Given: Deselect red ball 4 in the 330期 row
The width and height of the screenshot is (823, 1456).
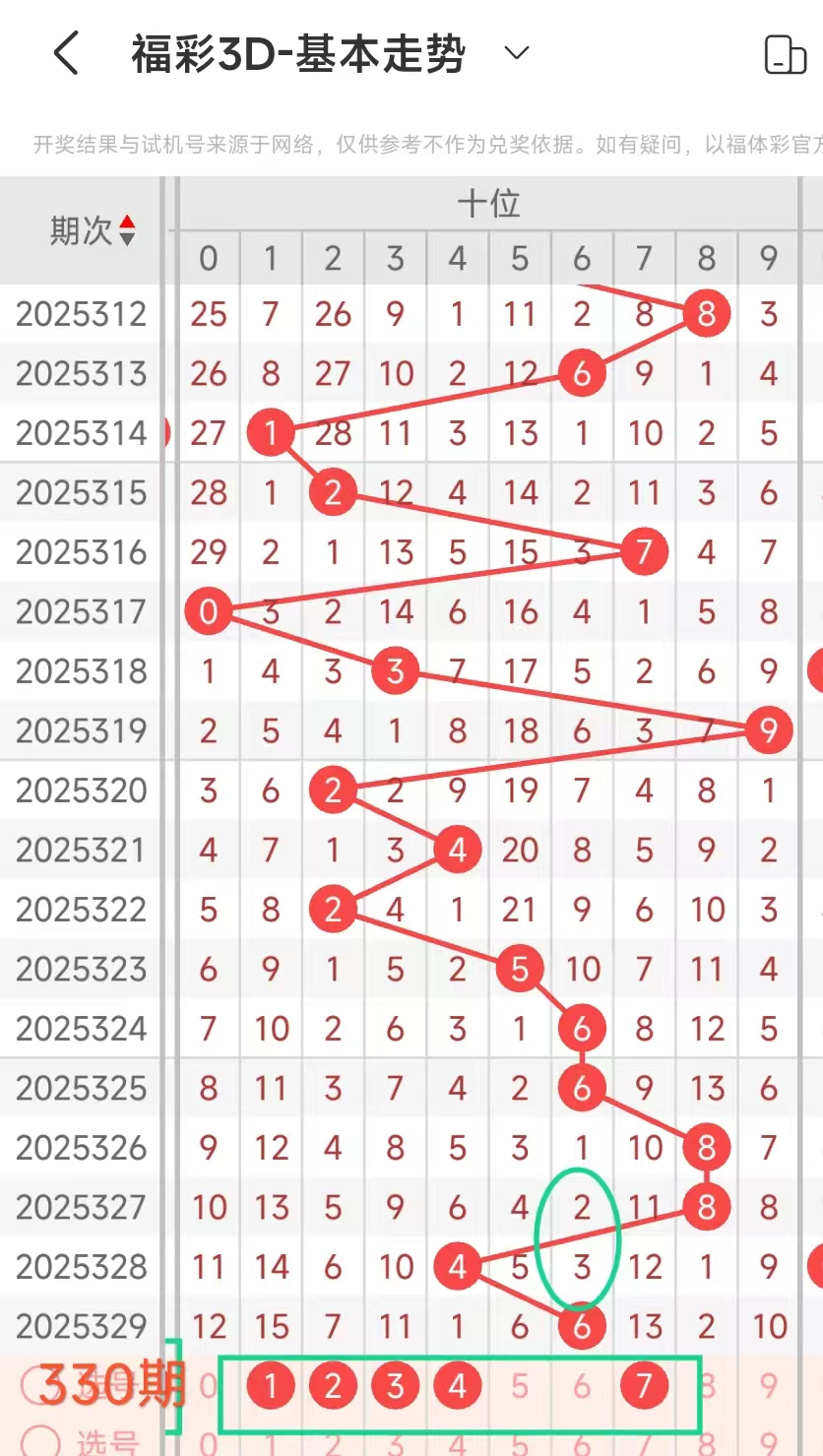Looking at the screenshot, I should (x=457, y=1386).
